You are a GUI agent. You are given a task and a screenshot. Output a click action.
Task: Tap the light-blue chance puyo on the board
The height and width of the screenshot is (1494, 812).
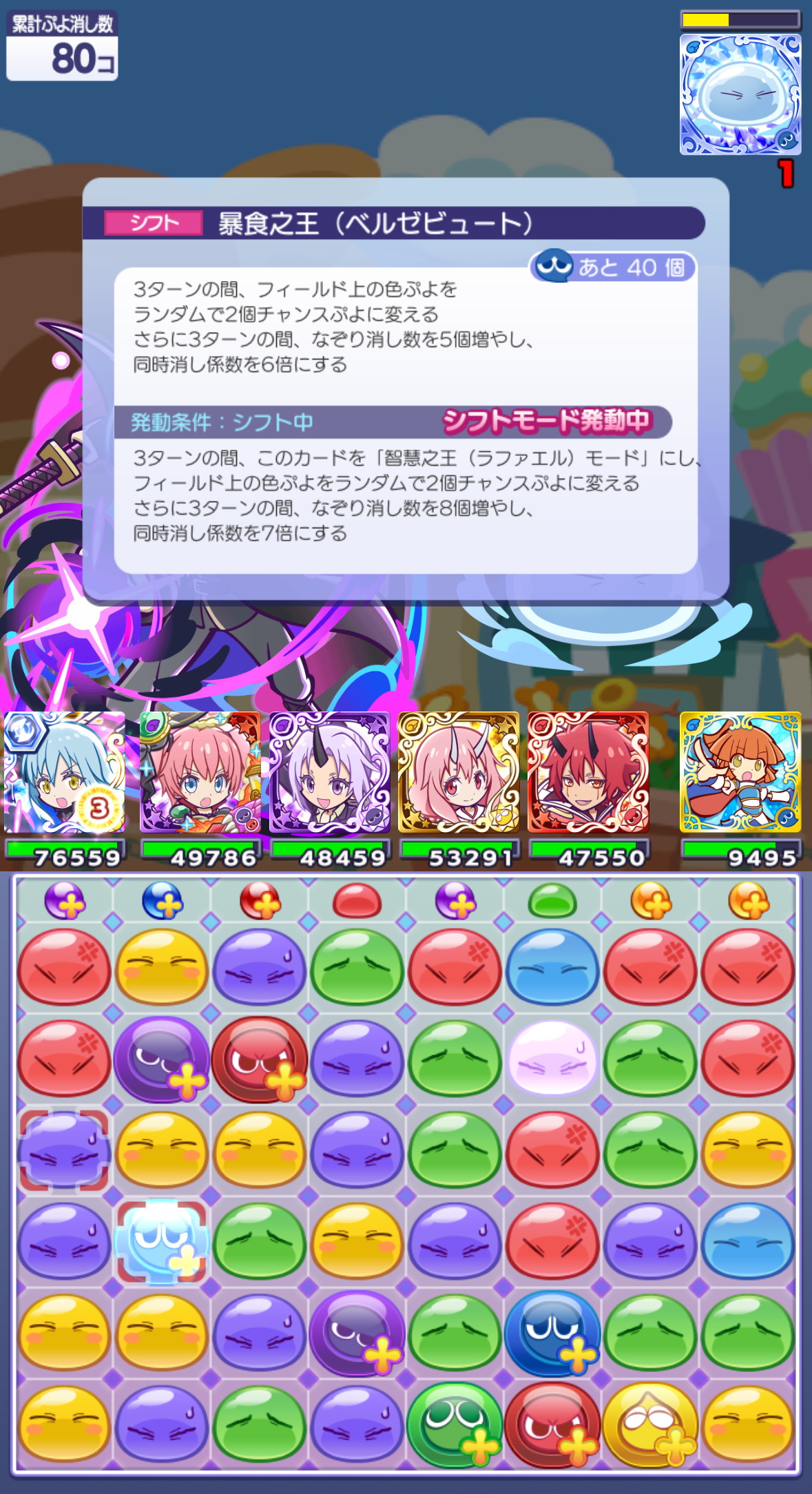tap(161, 1241)
